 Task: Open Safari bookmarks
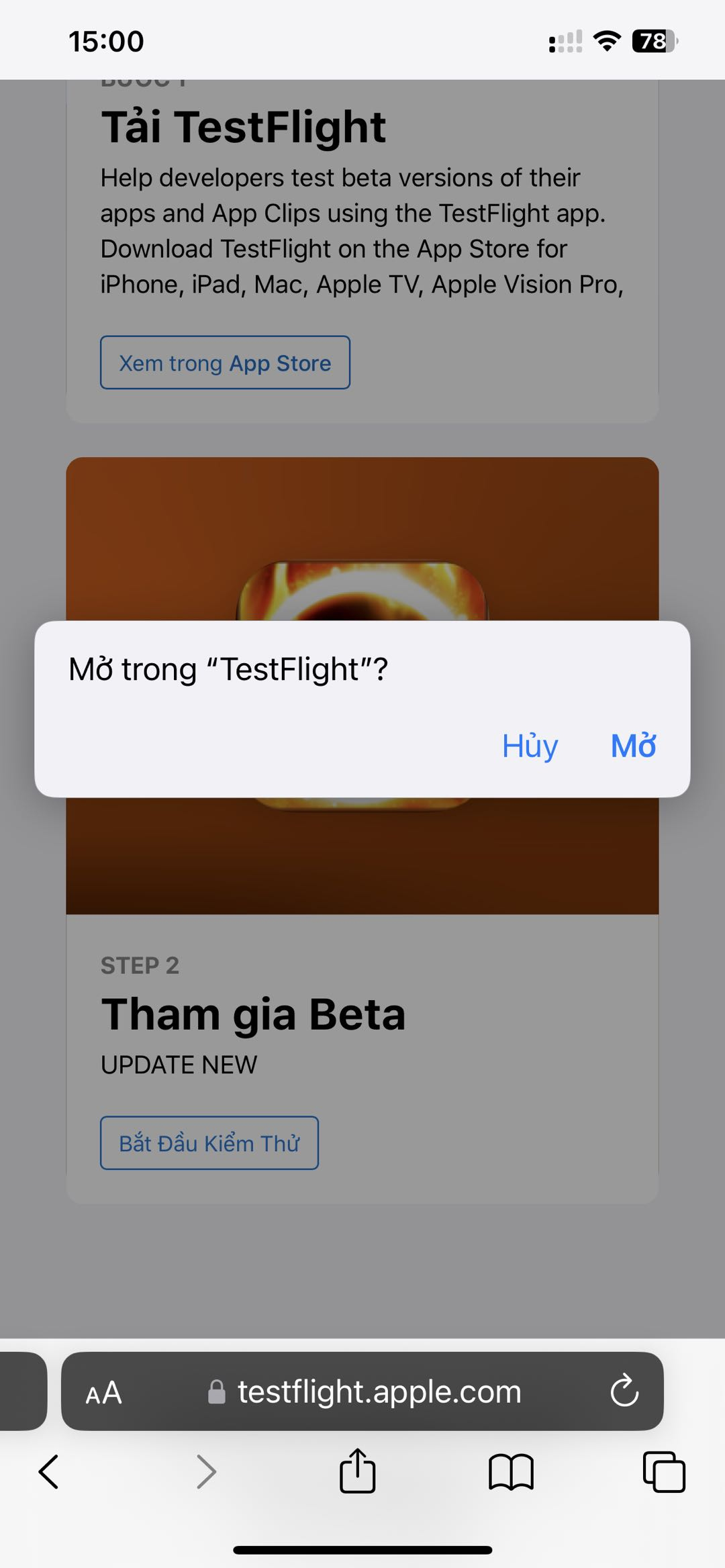[511, 1473]
